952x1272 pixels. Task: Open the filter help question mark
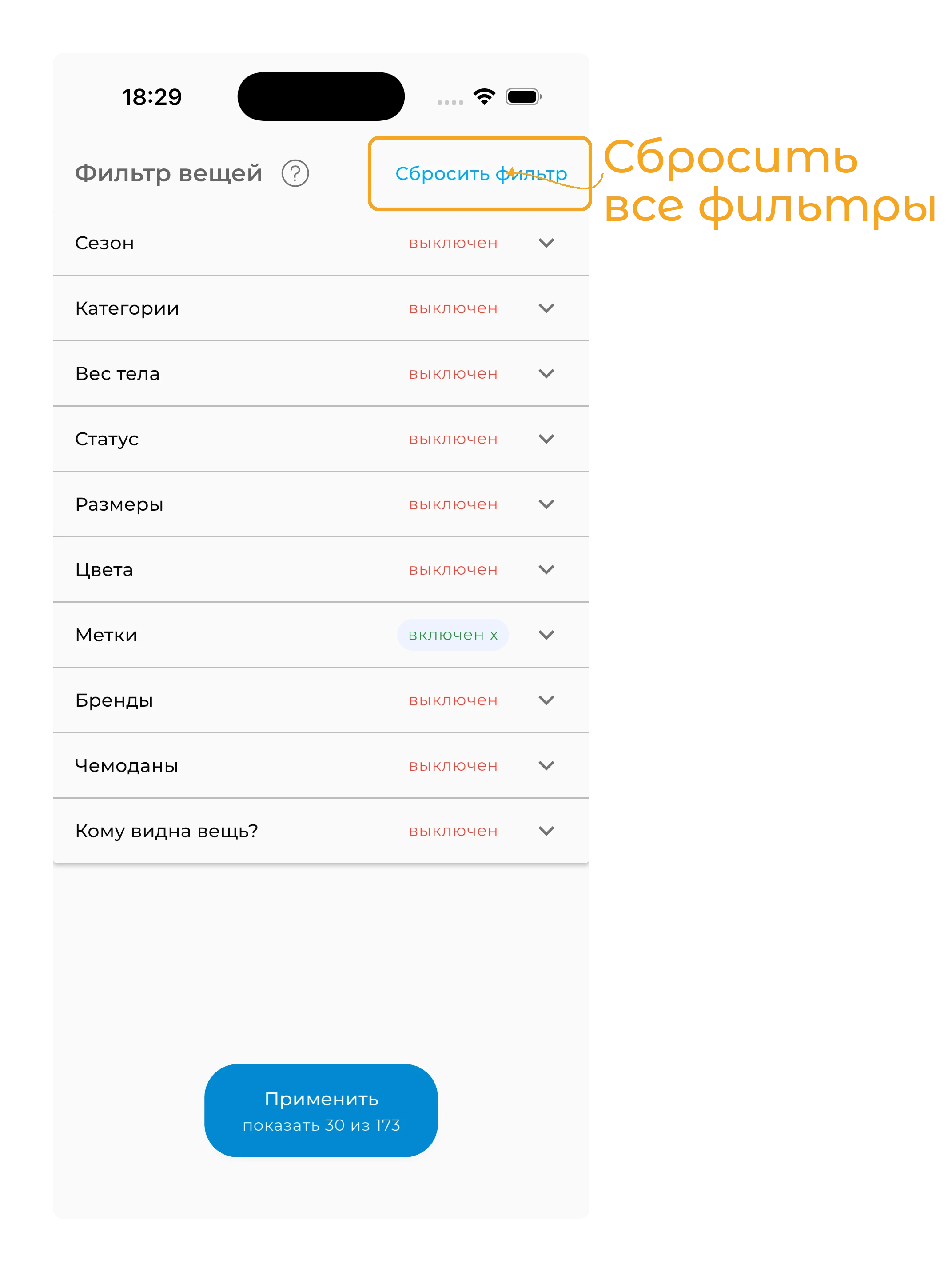click(295, 173)
